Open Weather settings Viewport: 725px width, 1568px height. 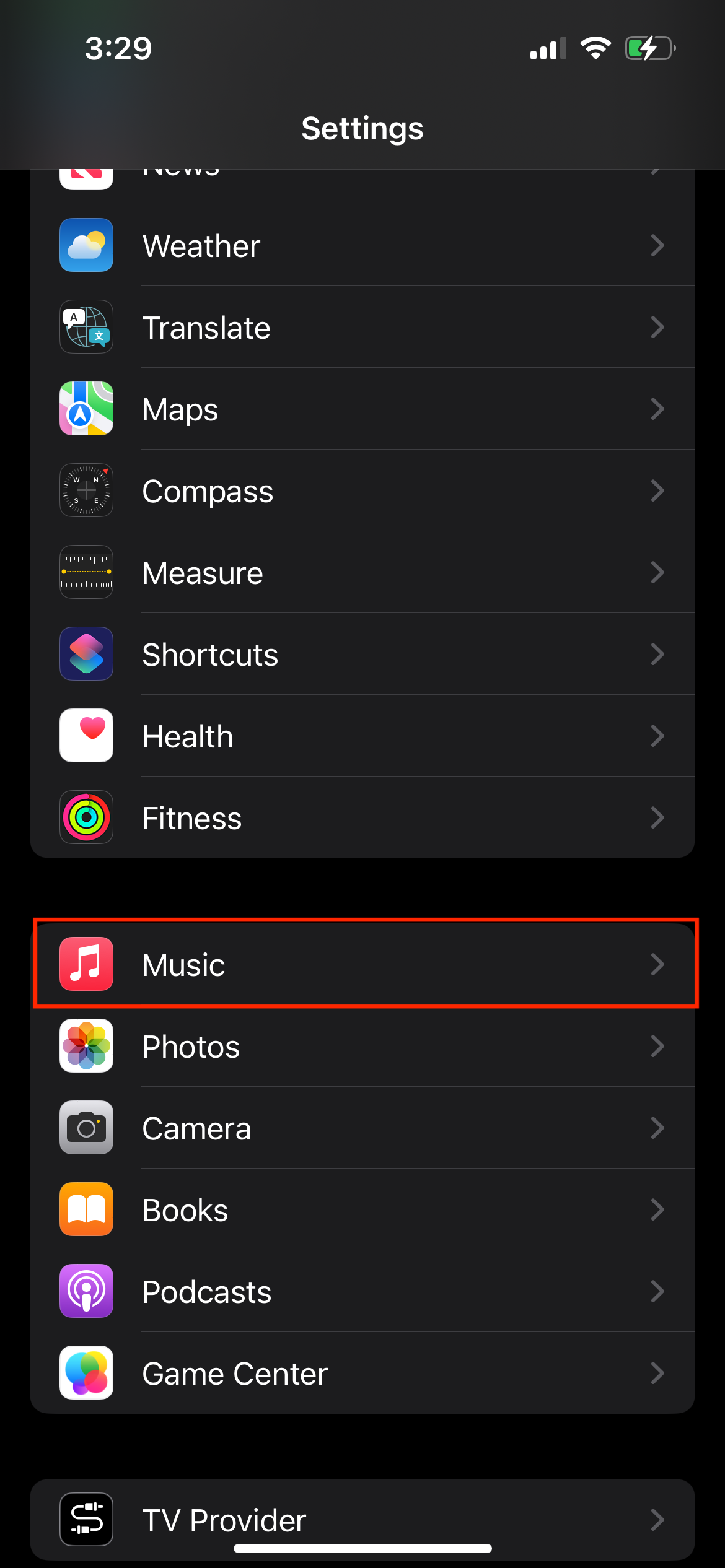coord(362,245)
